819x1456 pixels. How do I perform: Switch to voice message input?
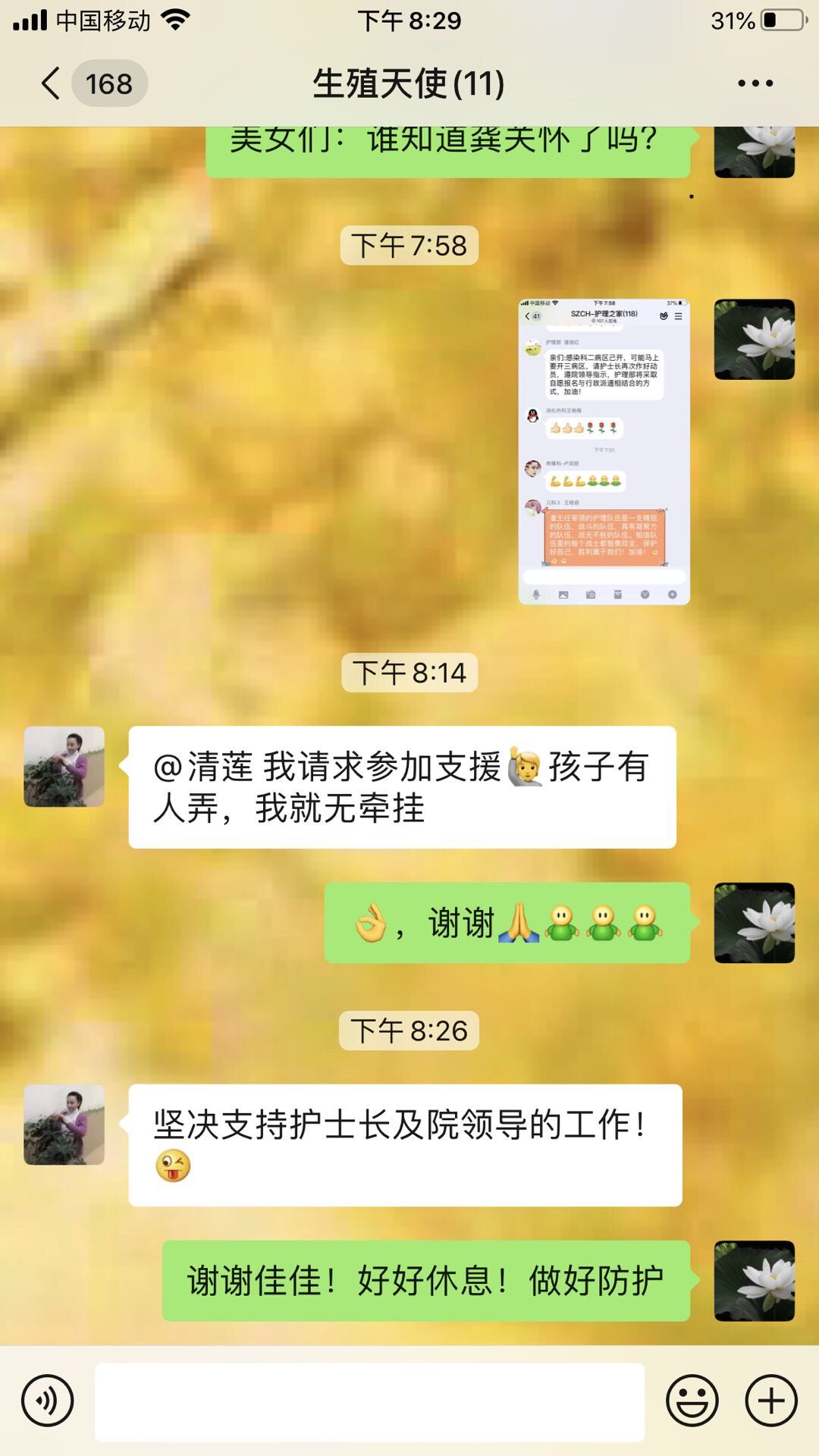(x=47, y=1401)
